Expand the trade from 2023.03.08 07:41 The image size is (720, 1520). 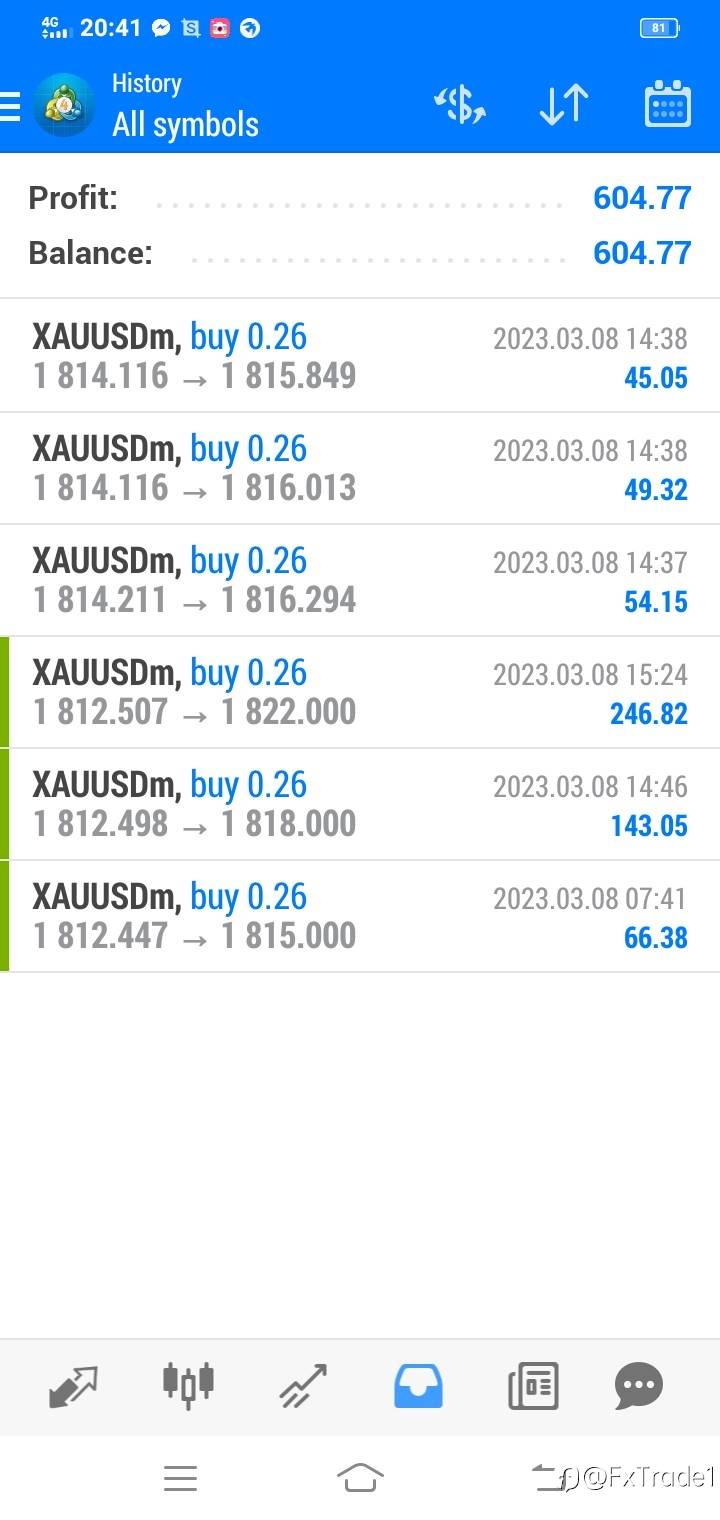click(x=360, y=916)
